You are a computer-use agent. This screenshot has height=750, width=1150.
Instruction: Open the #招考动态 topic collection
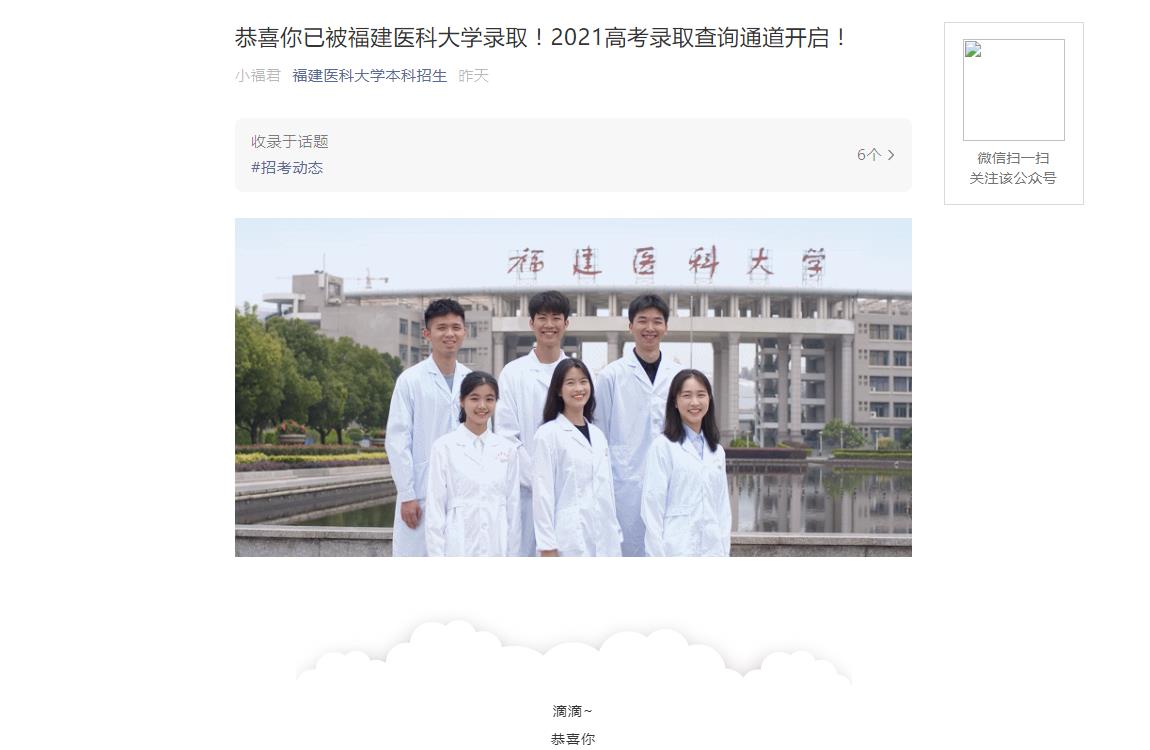point(287,168)
